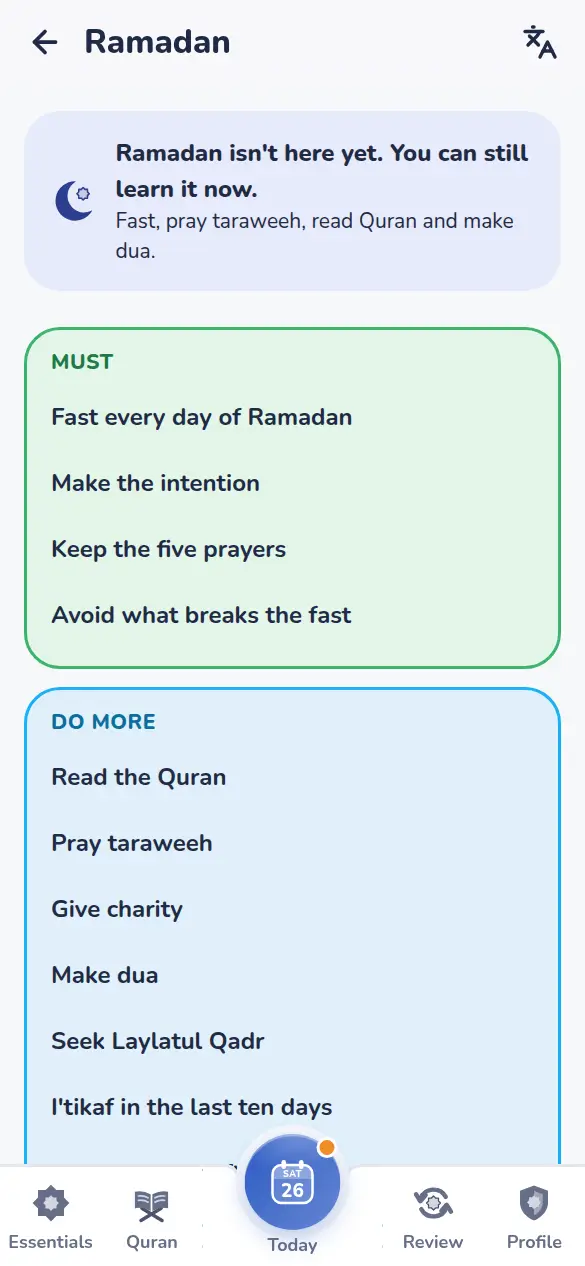Open 'Make the intention' item
585x1266 pixels.
click(292, 483)
